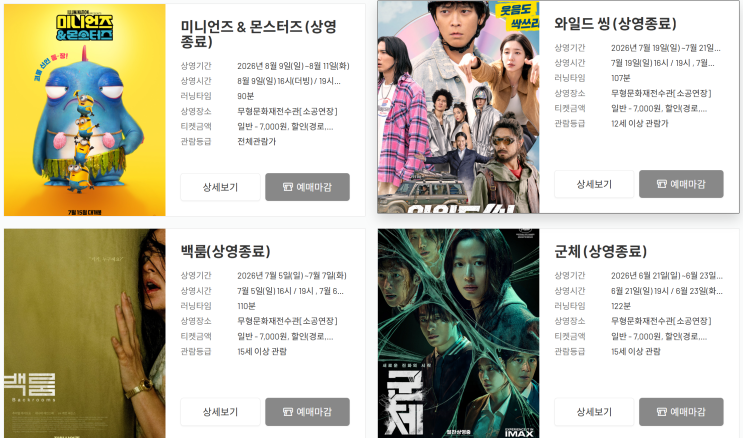The width and height of the screenshot is (743, 438).
Task: View 상세보기 for 와일드 씽
Action: [594, 184]
